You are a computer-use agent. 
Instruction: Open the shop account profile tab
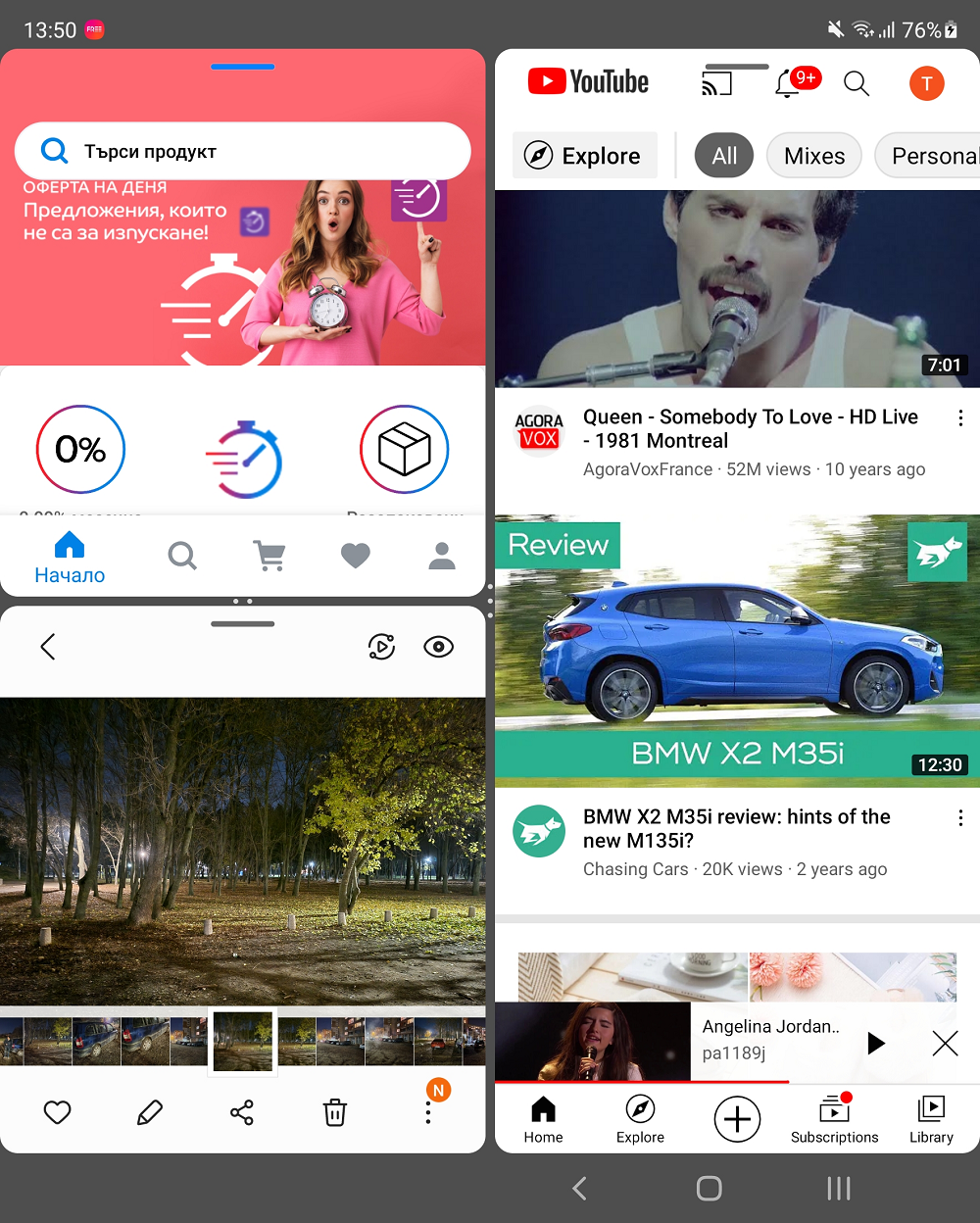[442, 556]
